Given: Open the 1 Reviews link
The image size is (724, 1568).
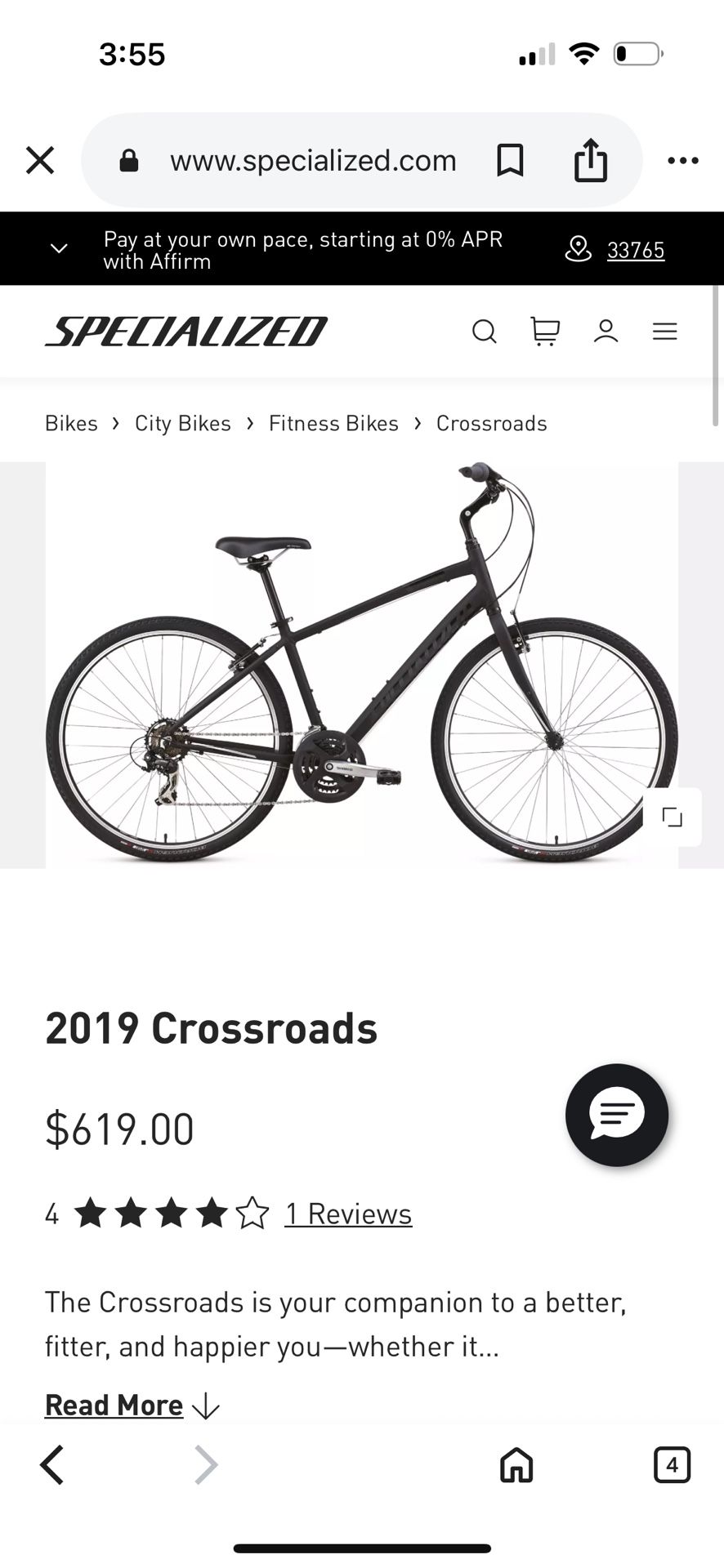Looking at the screenshot, I should (x=348, y=1214).
